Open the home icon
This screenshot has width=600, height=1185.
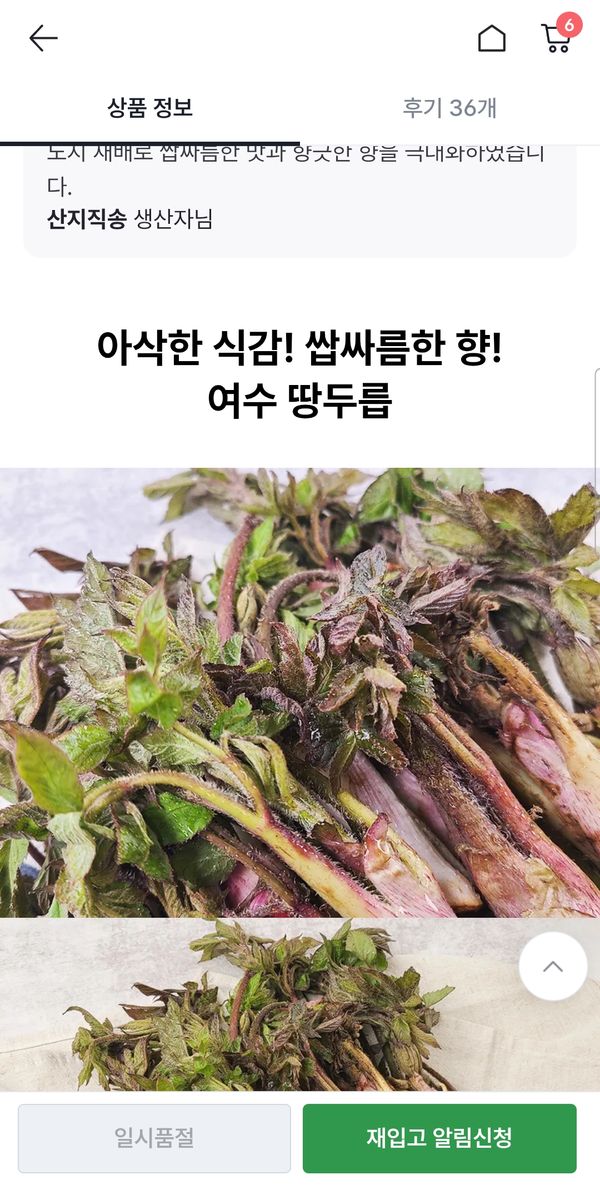point(491,39)
